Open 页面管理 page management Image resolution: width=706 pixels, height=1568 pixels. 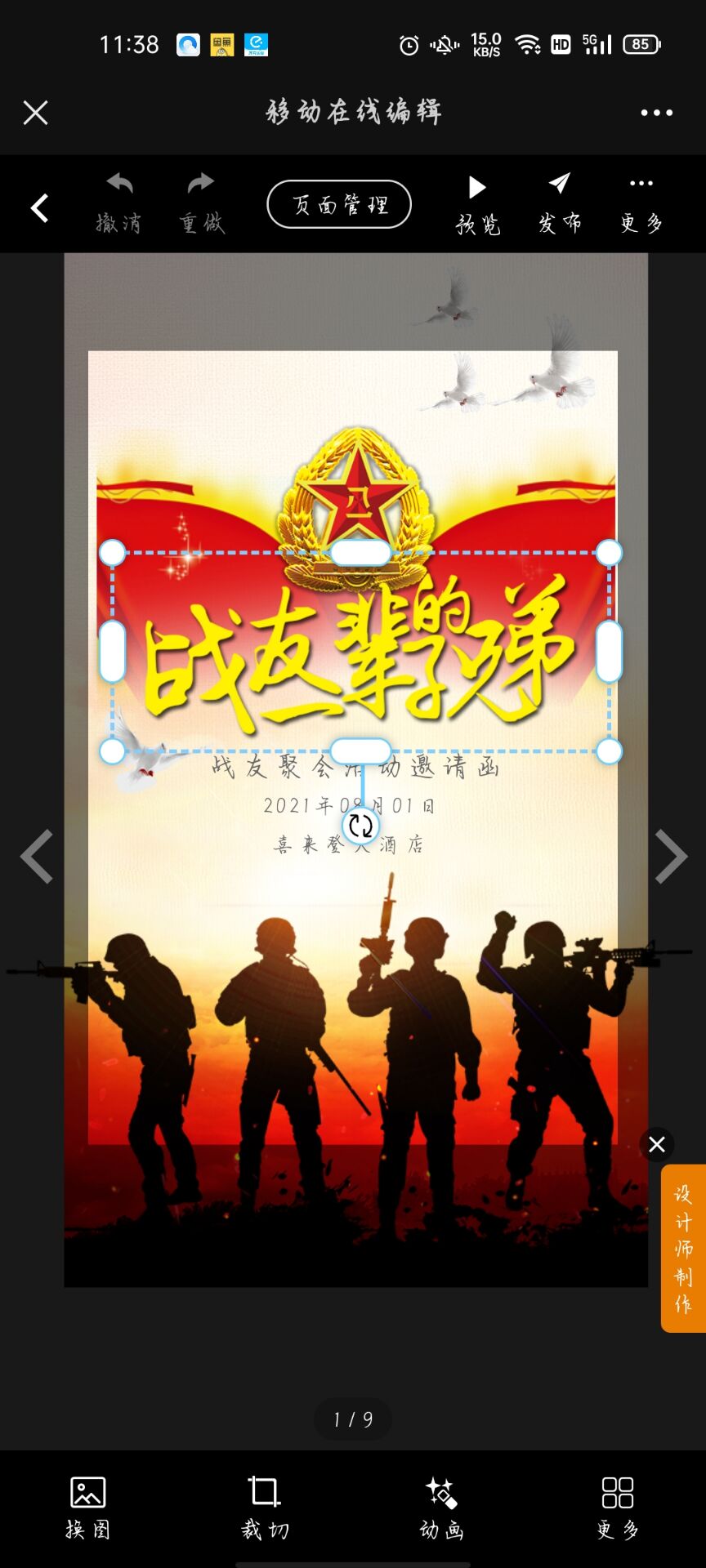[339, 204]
